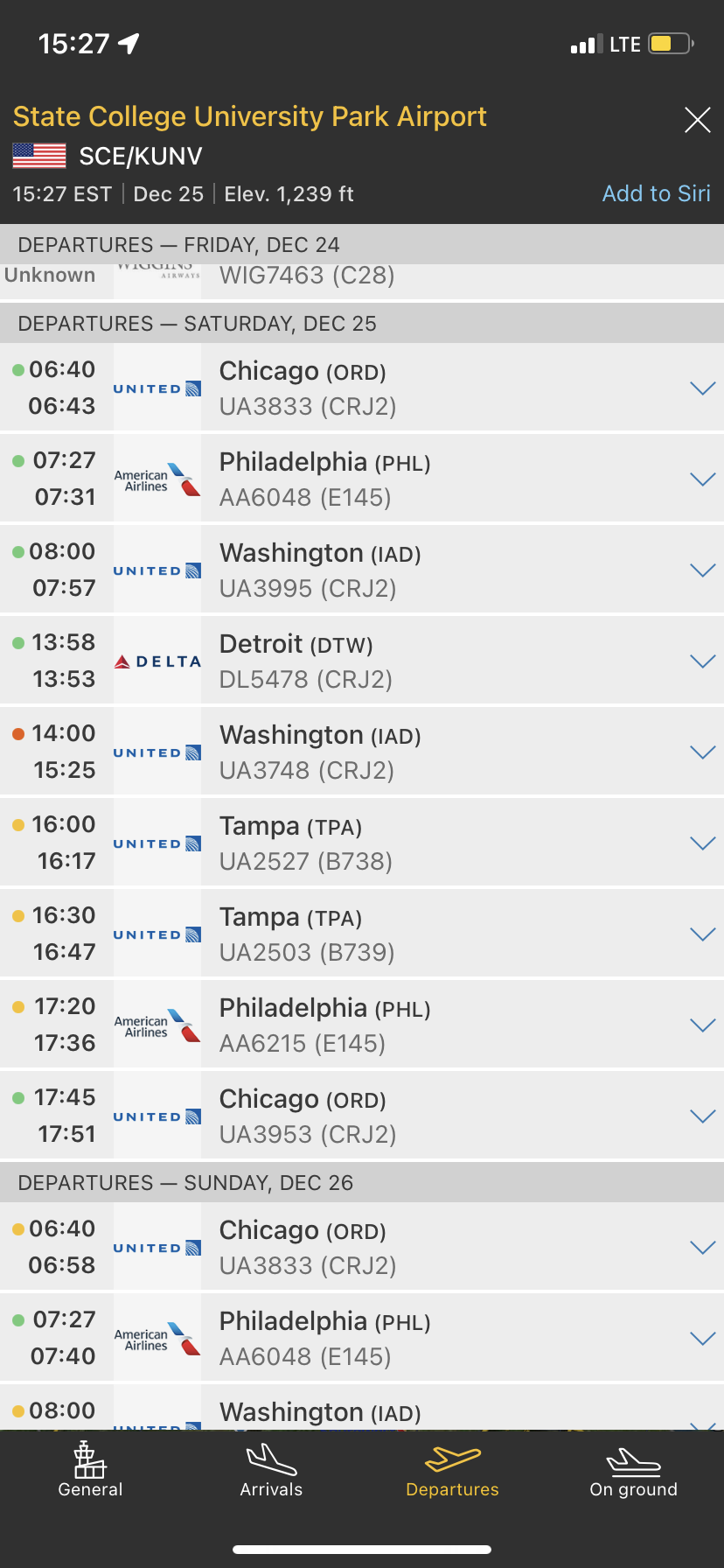
Task: Switch to the General tab
Action: [90, 1470]
